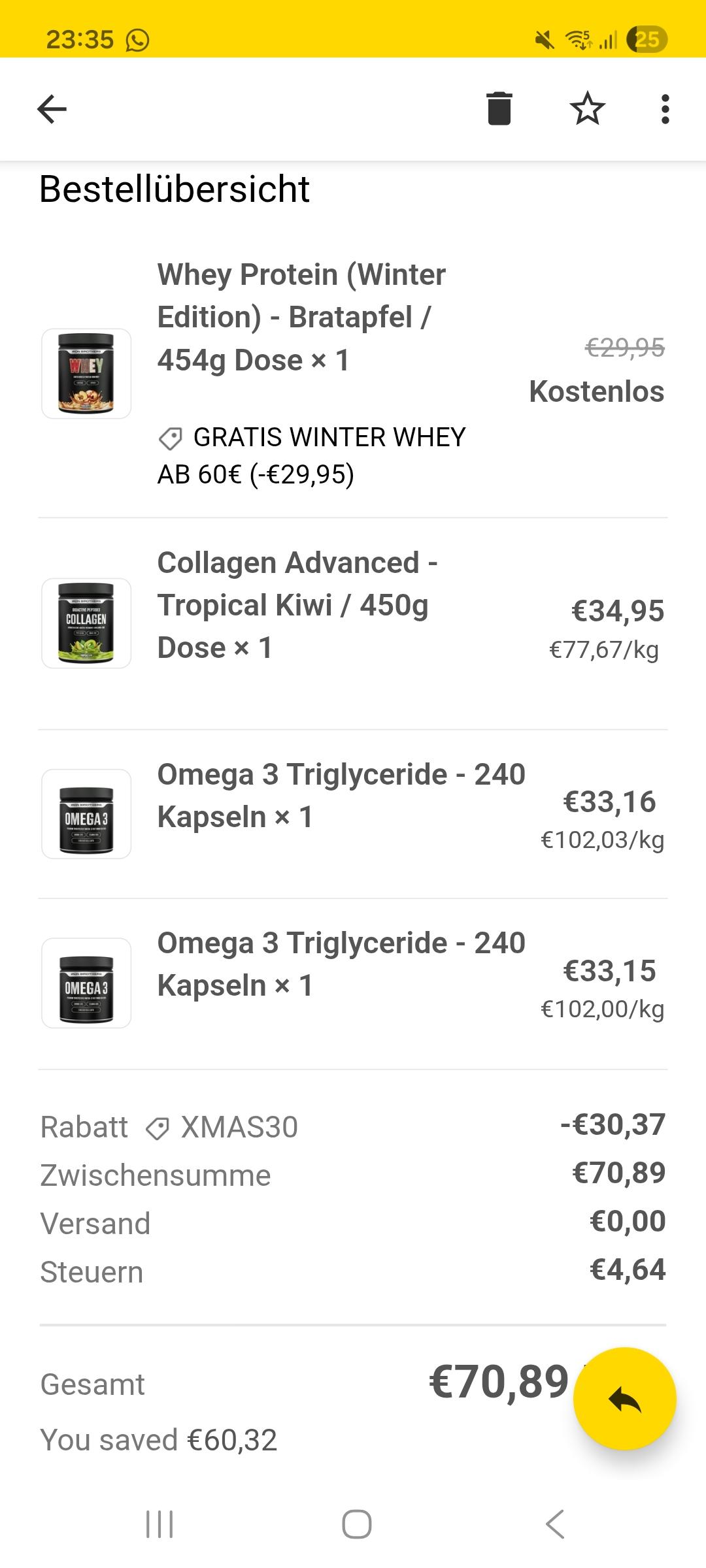Go back to the inbox
The height and width of the screenshot is (1568, 706).
[52, 109]
